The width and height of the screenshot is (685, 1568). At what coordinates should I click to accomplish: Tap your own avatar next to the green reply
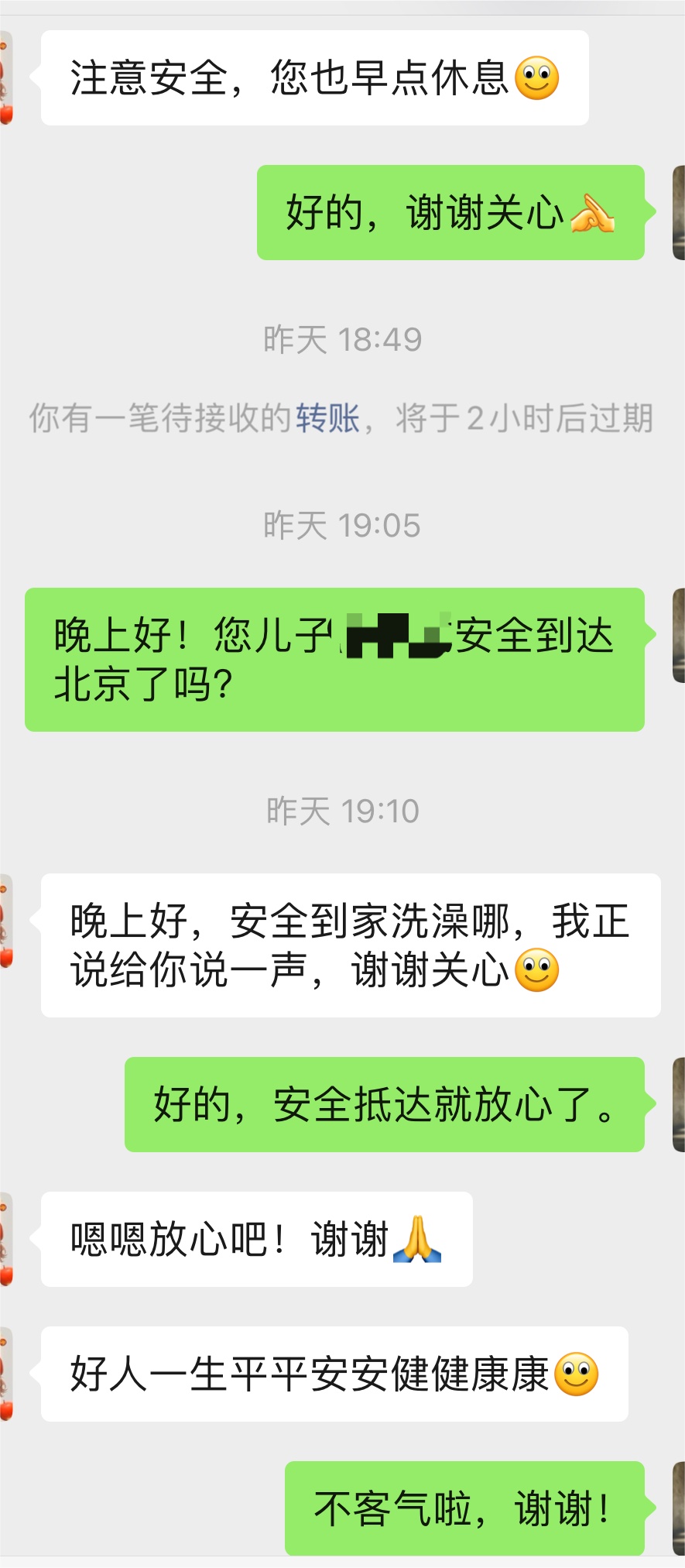tap(677, 209)
